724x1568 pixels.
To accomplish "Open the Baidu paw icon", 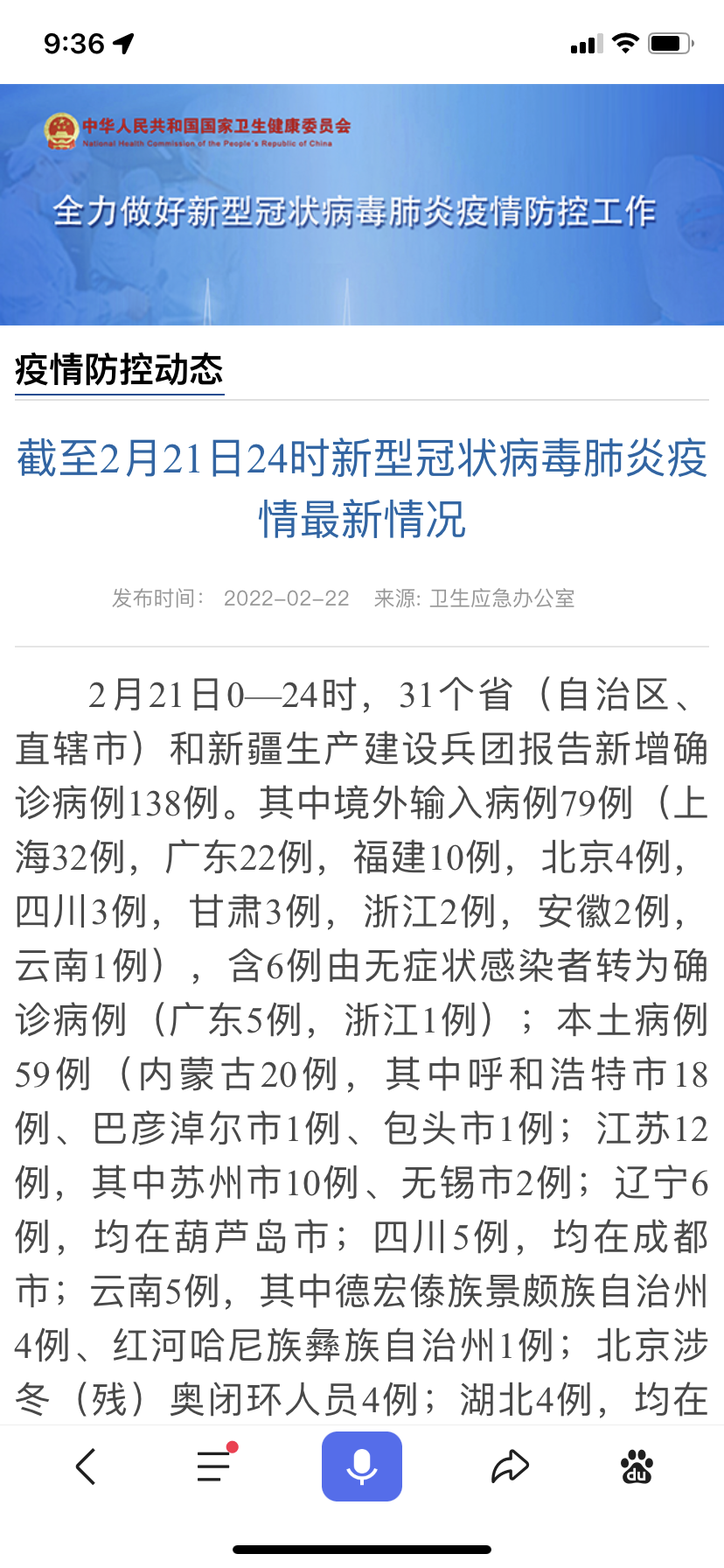I will 637,1466.
